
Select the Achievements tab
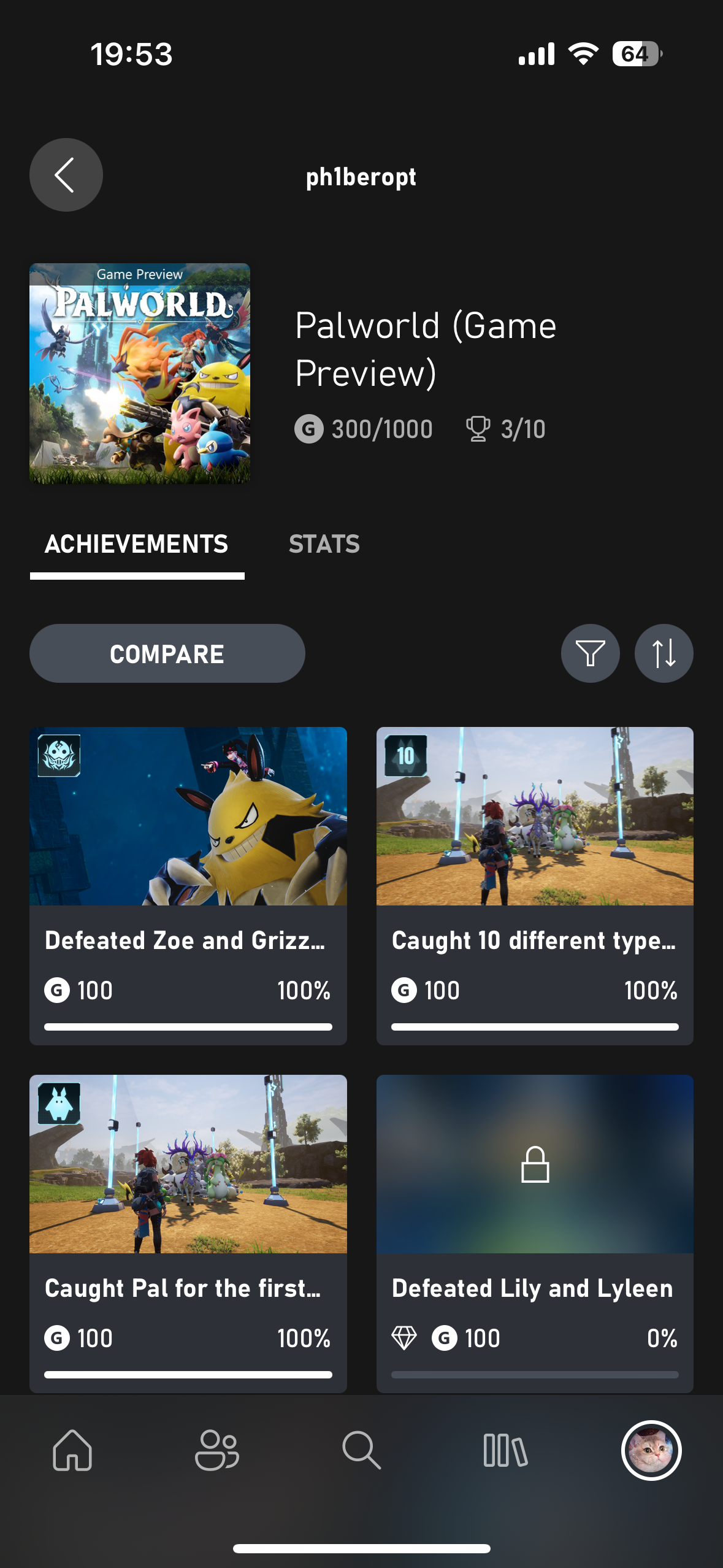[137, 544]
